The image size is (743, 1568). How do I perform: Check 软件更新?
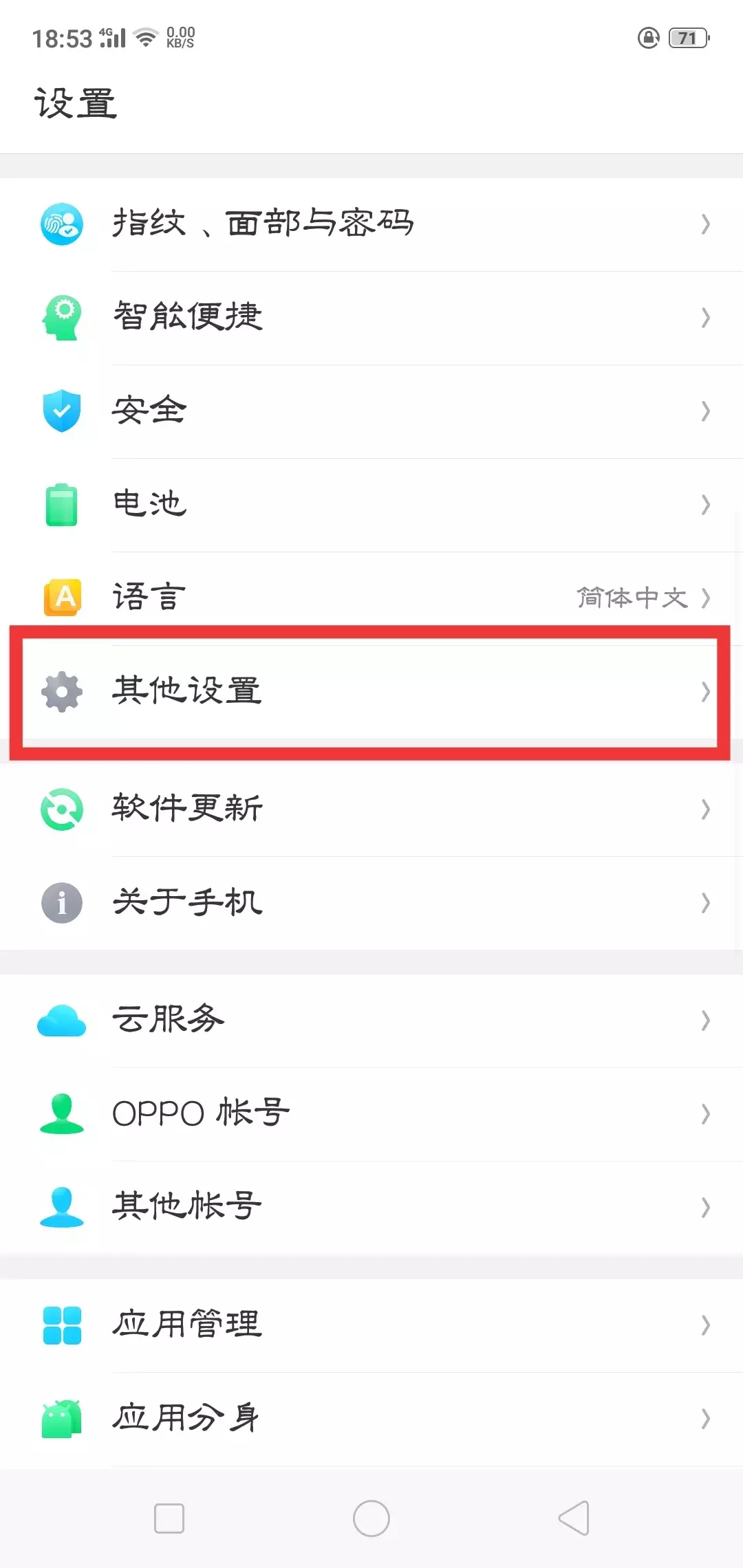point(371,809)
